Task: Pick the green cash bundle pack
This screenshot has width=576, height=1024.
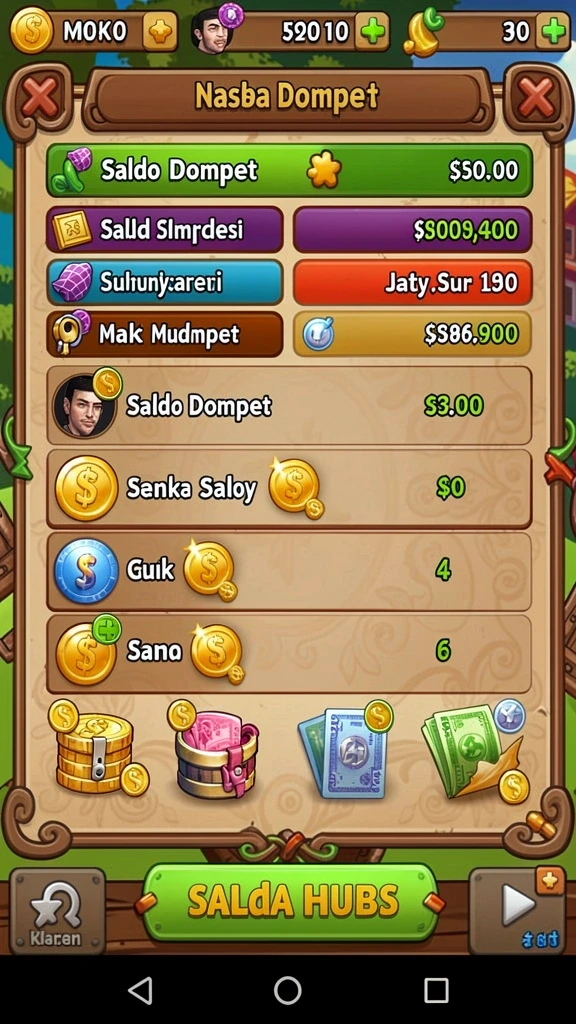Action: [x=475, y=750]
